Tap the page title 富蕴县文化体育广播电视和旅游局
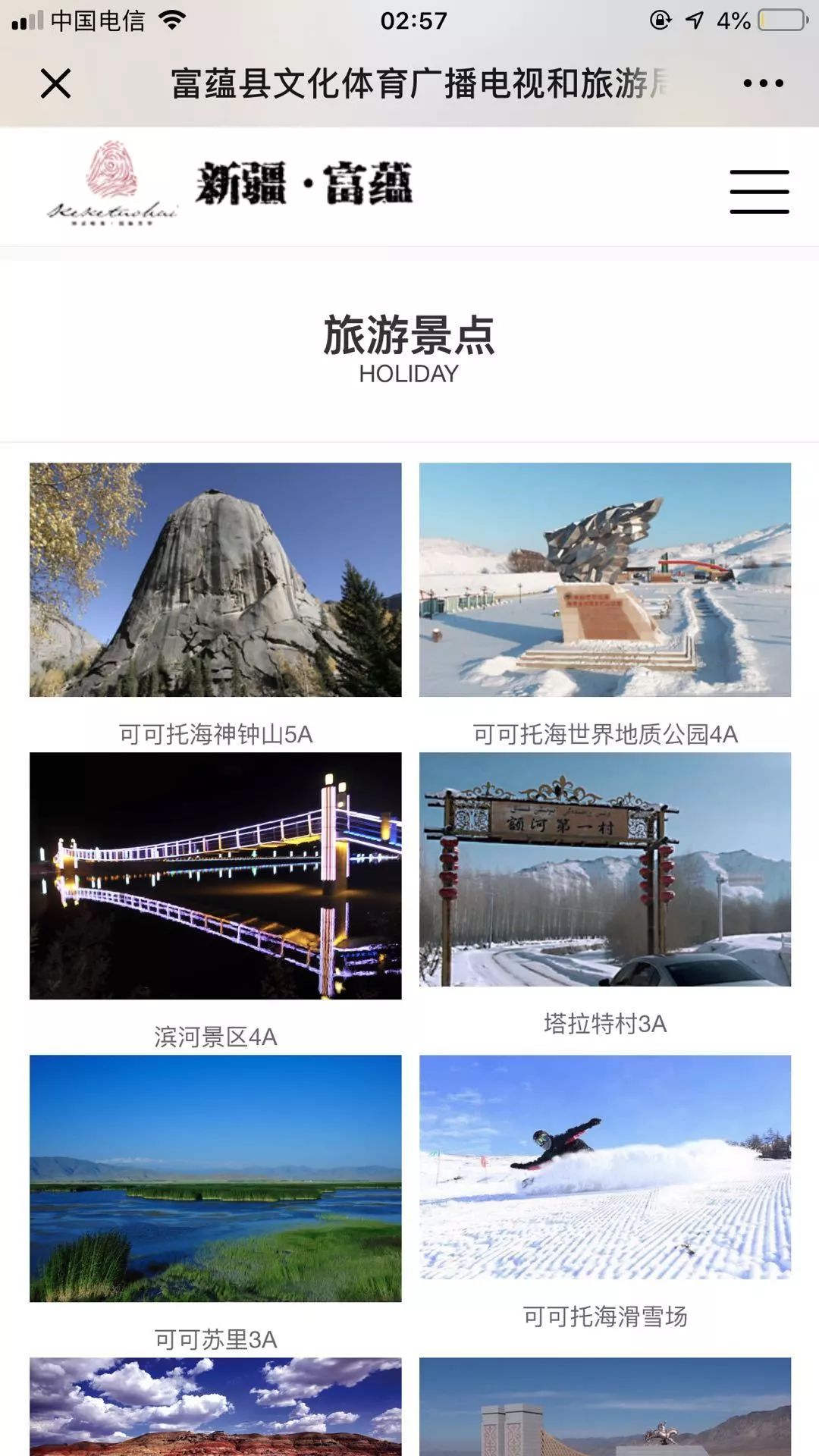Viewport: 819px width, 1456px height. [422, 83]
